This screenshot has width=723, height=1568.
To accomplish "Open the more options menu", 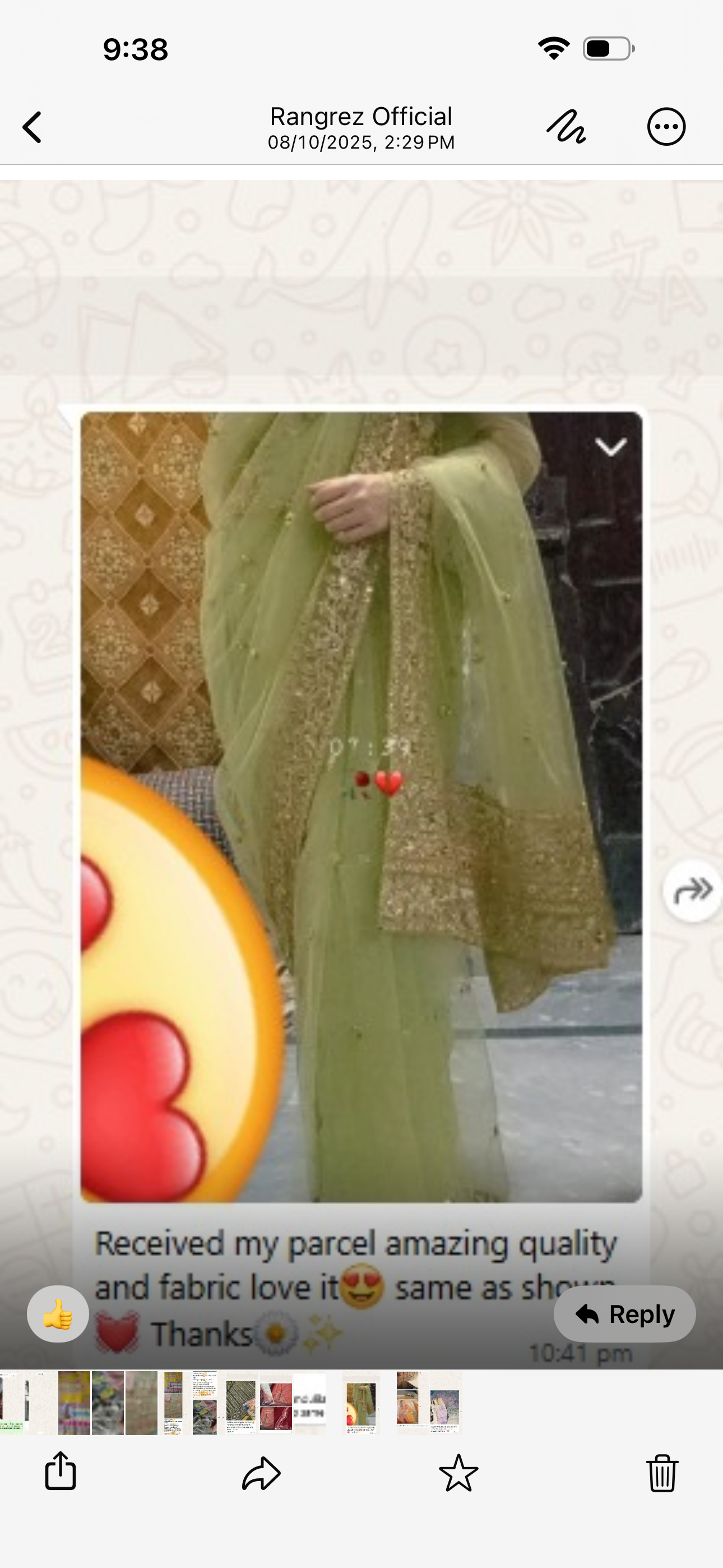I will (666, 127).
